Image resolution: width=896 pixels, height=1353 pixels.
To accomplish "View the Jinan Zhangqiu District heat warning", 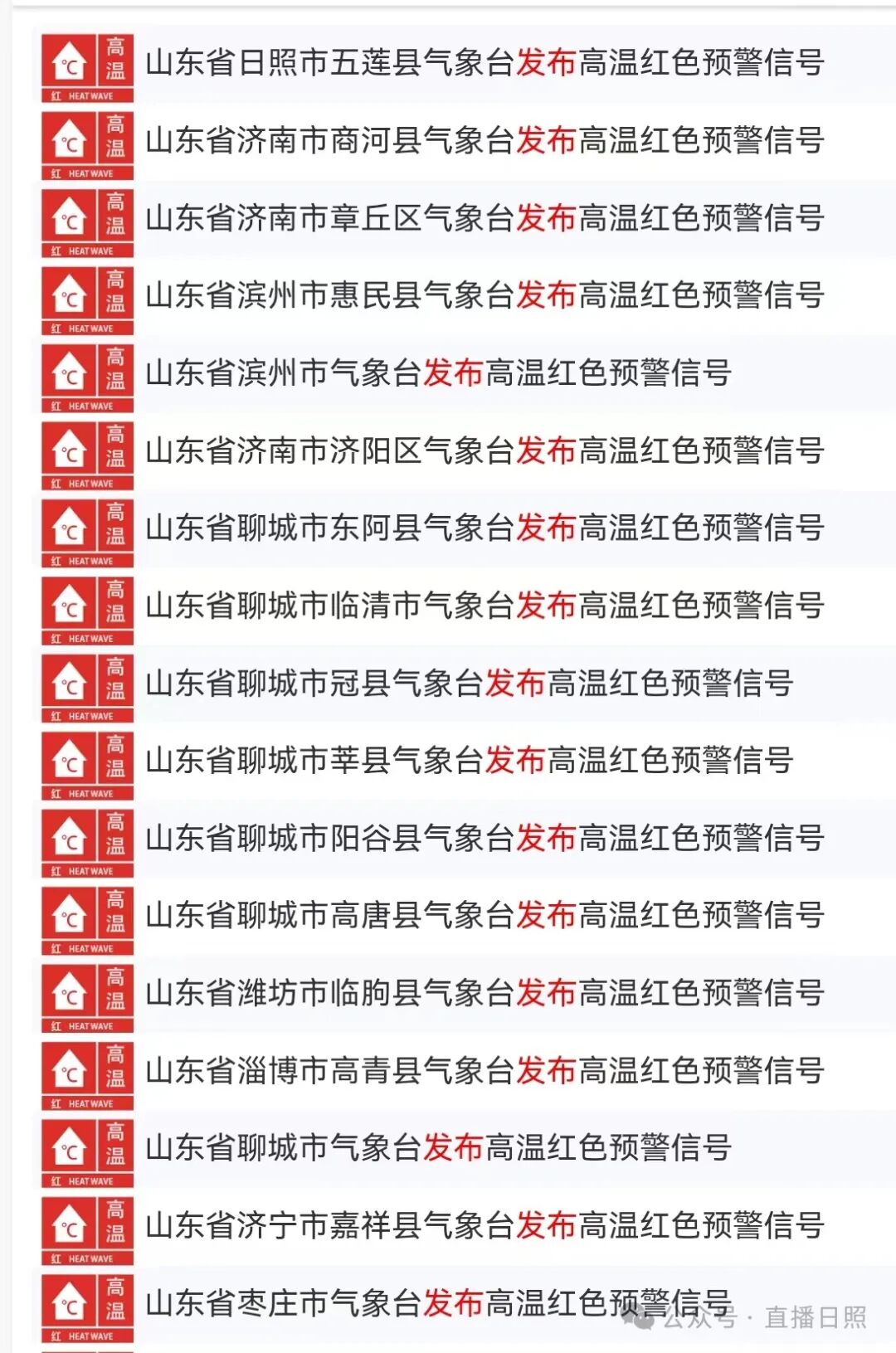I will point(485,218).
